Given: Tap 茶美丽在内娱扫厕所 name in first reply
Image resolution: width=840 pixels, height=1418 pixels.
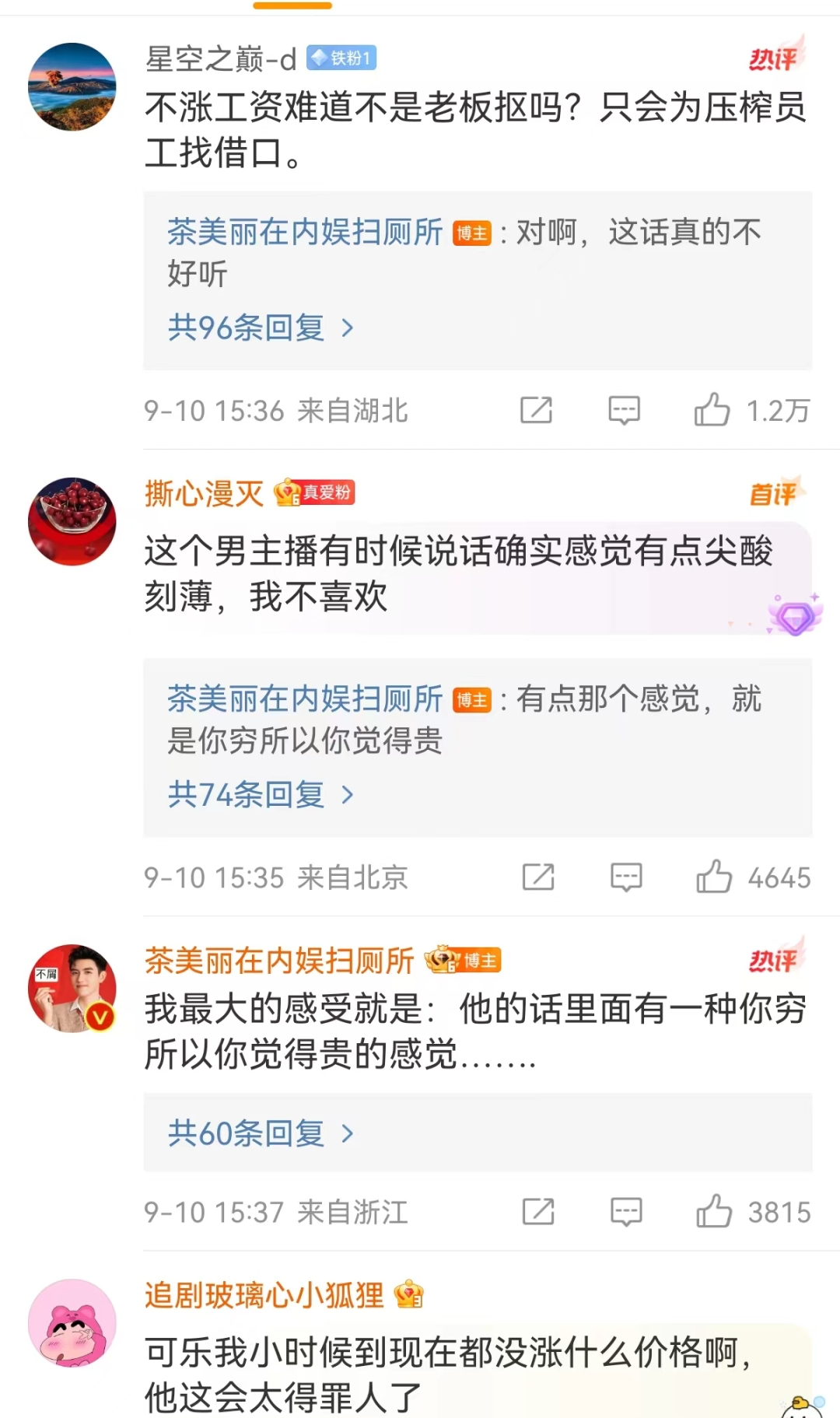Looking at the screenshot, I should coord(305,232).
